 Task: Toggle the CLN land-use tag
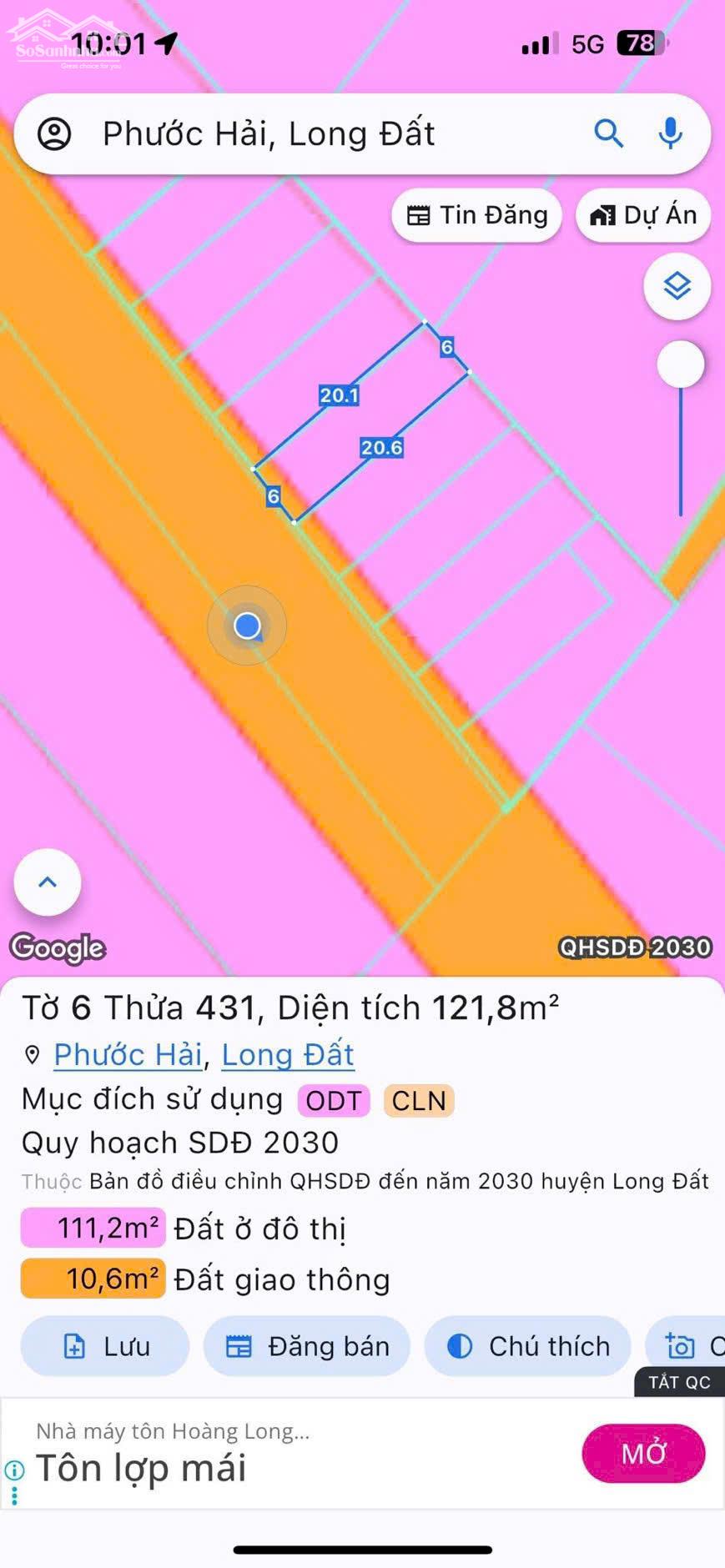pyautogui.click(x=417, y=1100)
